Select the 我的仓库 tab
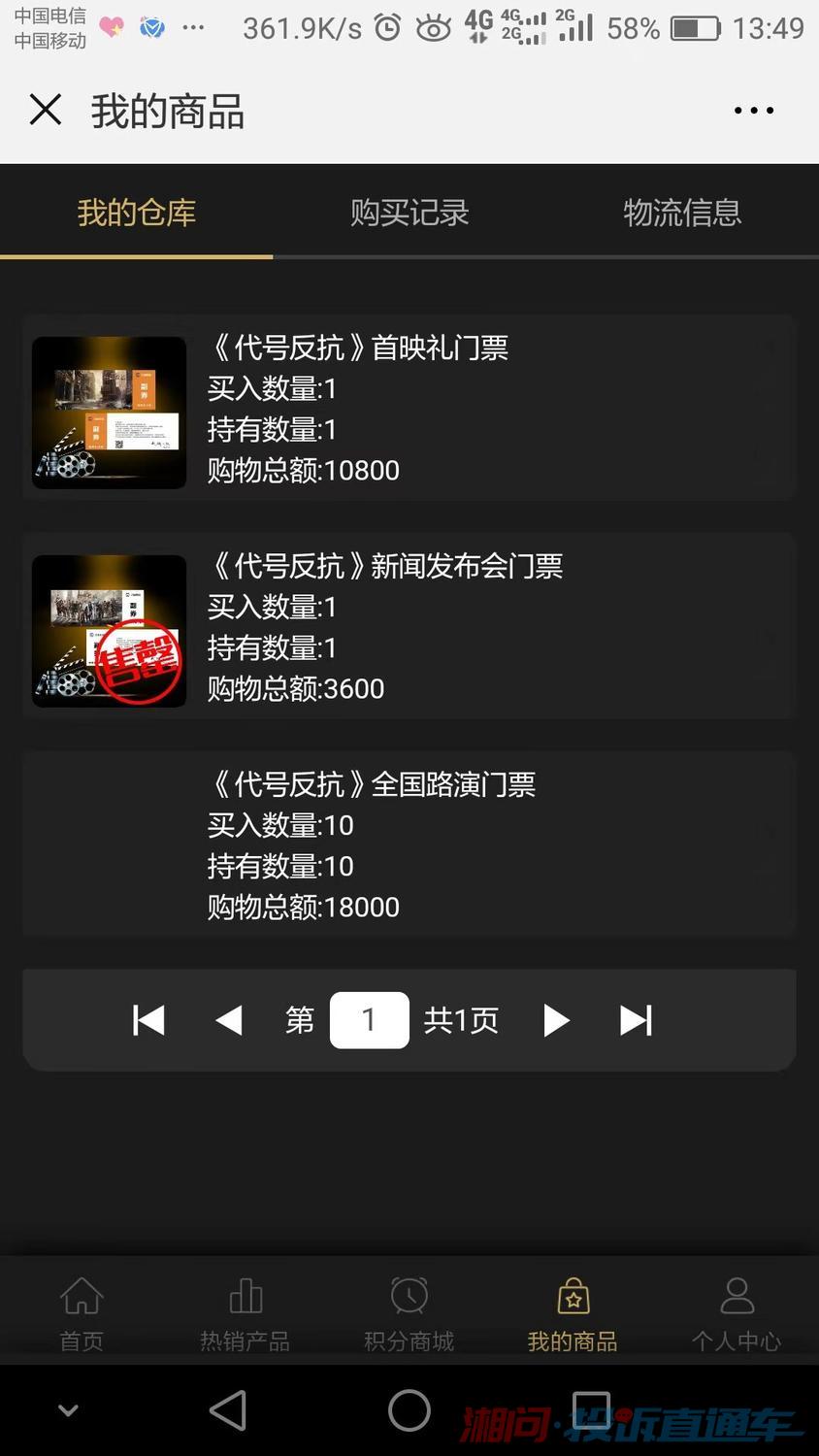Image resolution: width=819 pixels, height=1456 pixels. click(137, 213)
